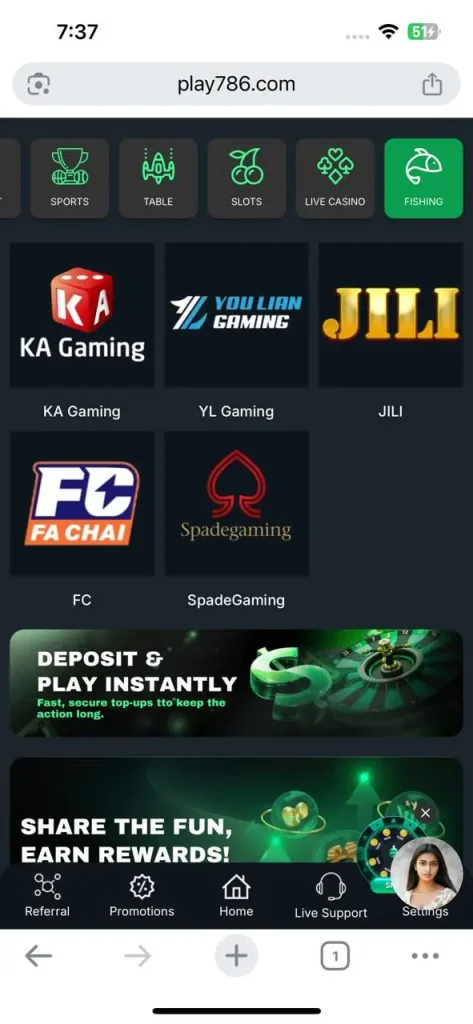This screenshot has height=1024, width=473.
Task: Switch to the Sports category
Action: coord(69,178)
